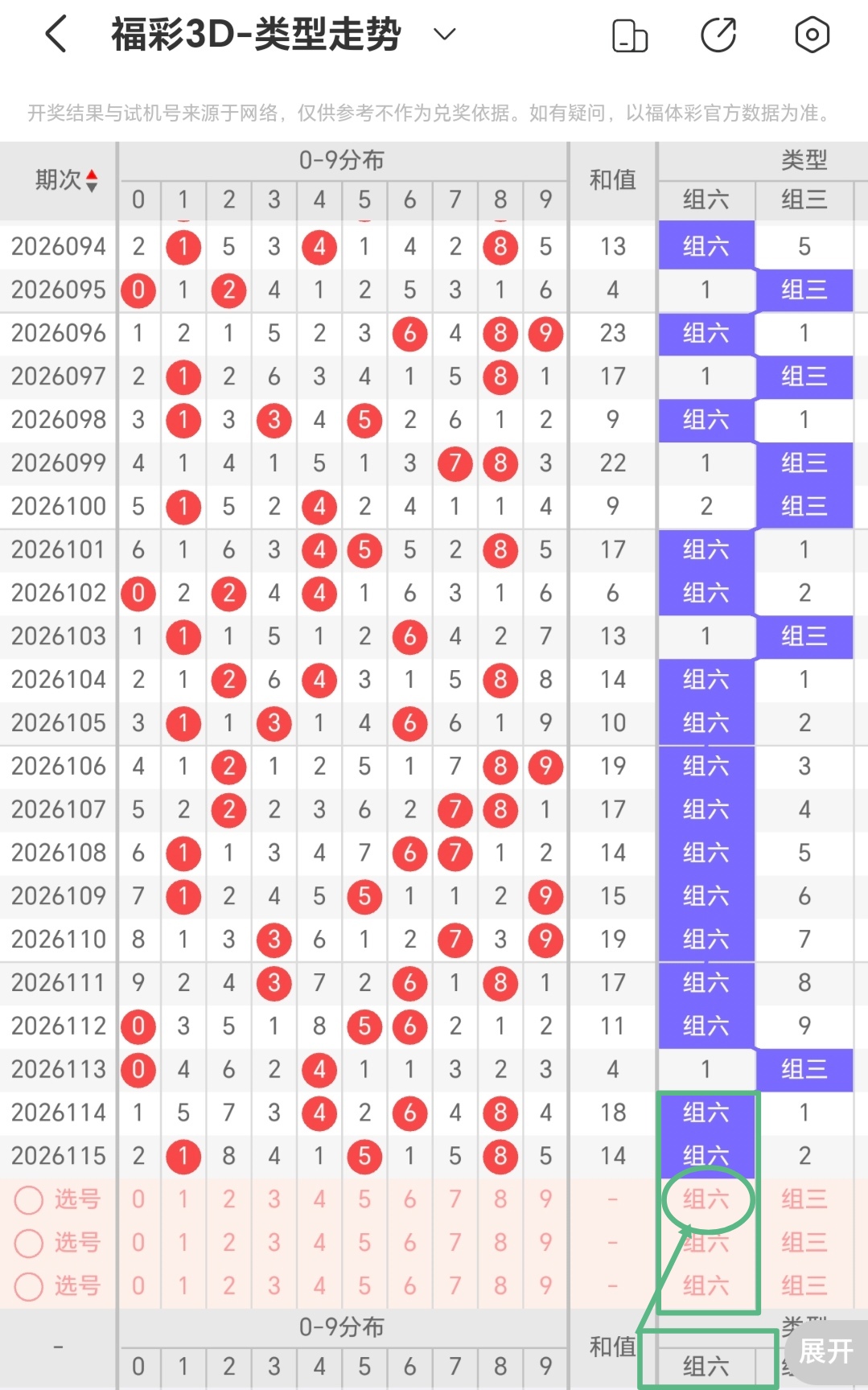Choose 组三 in the second 选号 row
The height and width of the screenshot is (1390, 868).
pyautogui.click(x=804, y=1243)
